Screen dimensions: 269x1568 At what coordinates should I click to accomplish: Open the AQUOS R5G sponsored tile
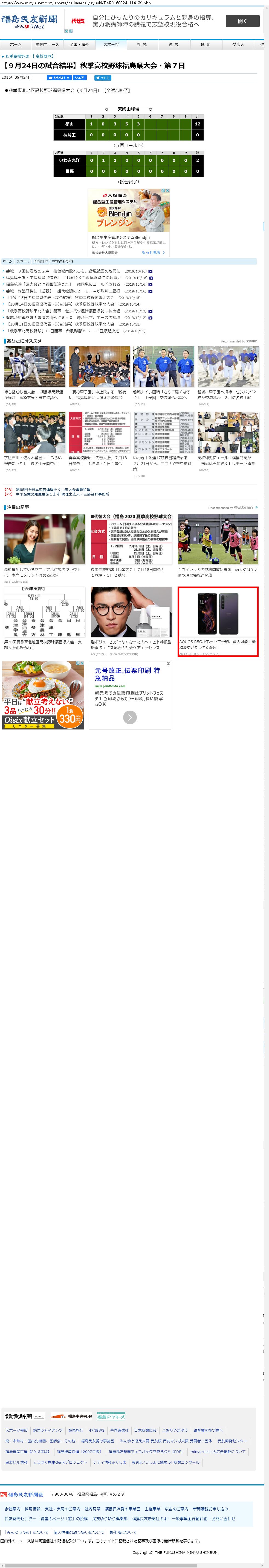click(218, 622)
